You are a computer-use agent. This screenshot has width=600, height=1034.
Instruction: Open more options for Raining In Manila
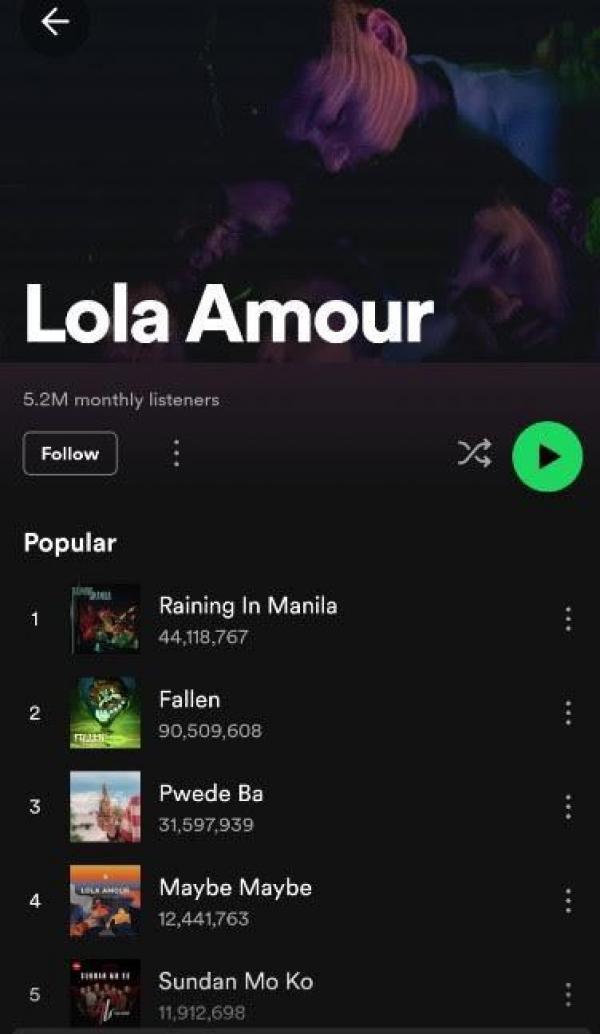tap(568, 619)
